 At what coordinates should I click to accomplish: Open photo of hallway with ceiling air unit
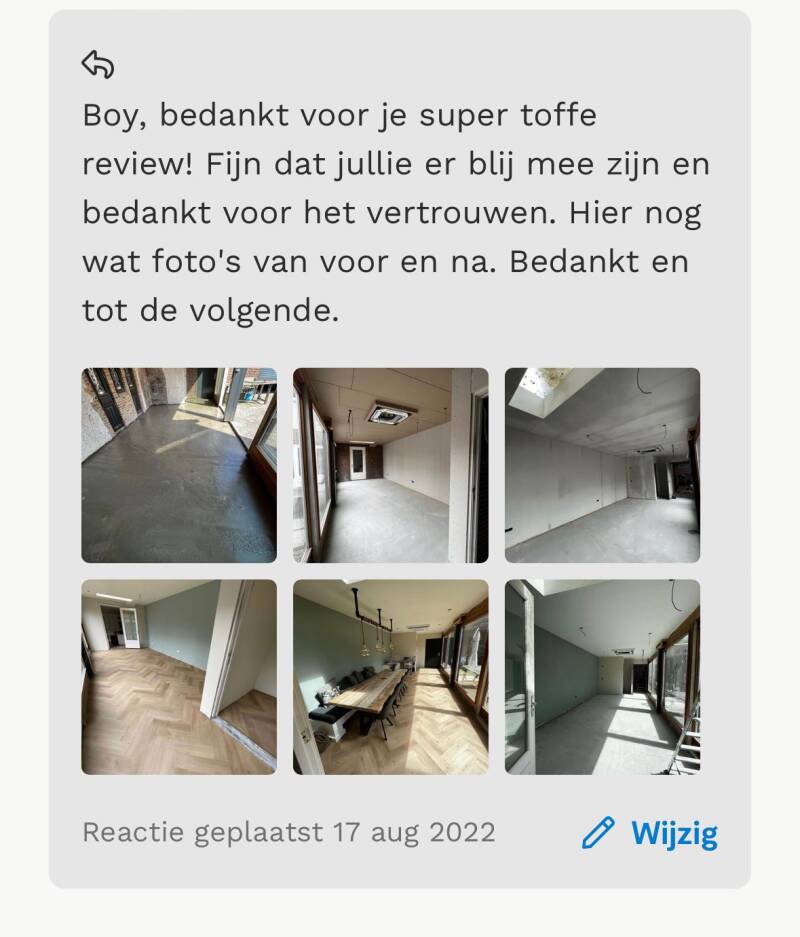390,465
